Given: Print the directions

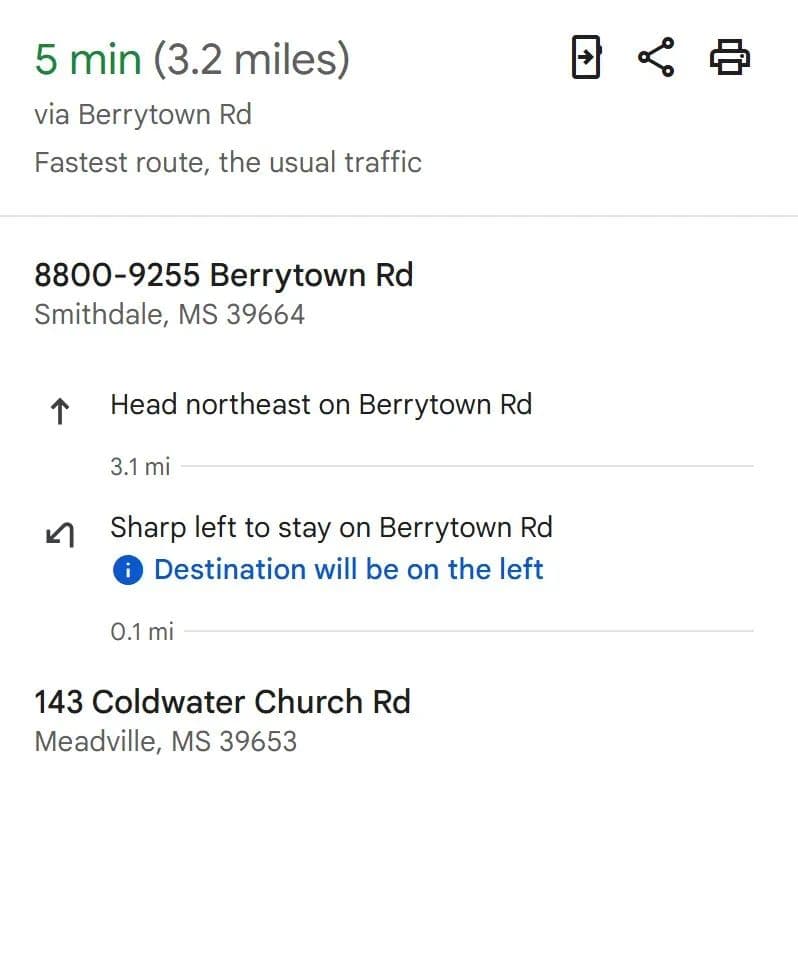Looking at the screenshot, I should pos(729,57).
